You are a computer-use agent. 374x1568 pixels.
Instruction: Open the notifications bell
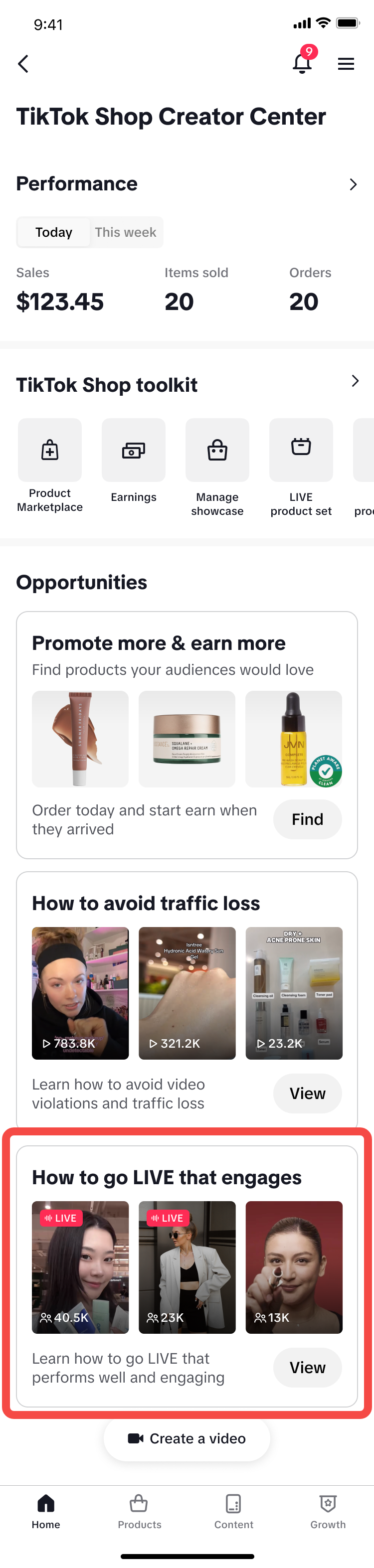point(302,63)
